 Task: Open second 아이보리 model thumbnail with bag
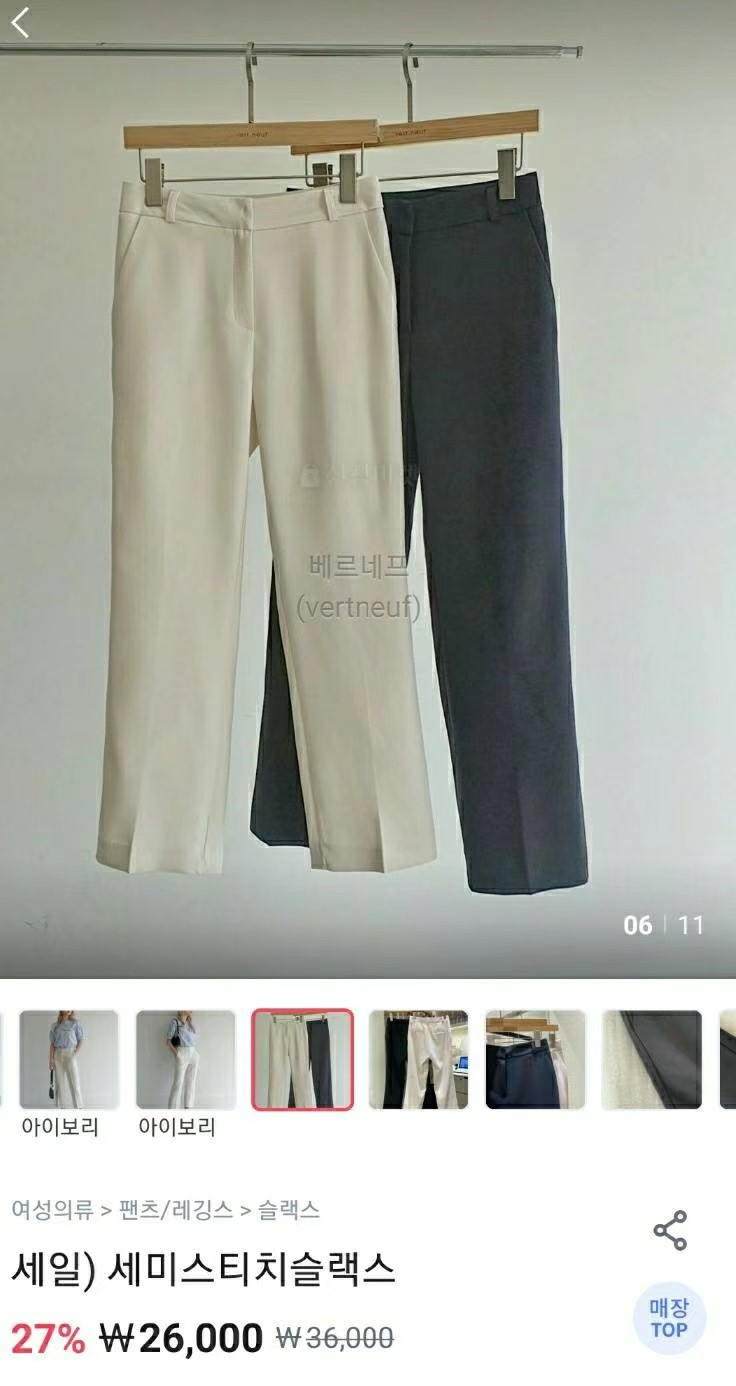pos(186,1060)
